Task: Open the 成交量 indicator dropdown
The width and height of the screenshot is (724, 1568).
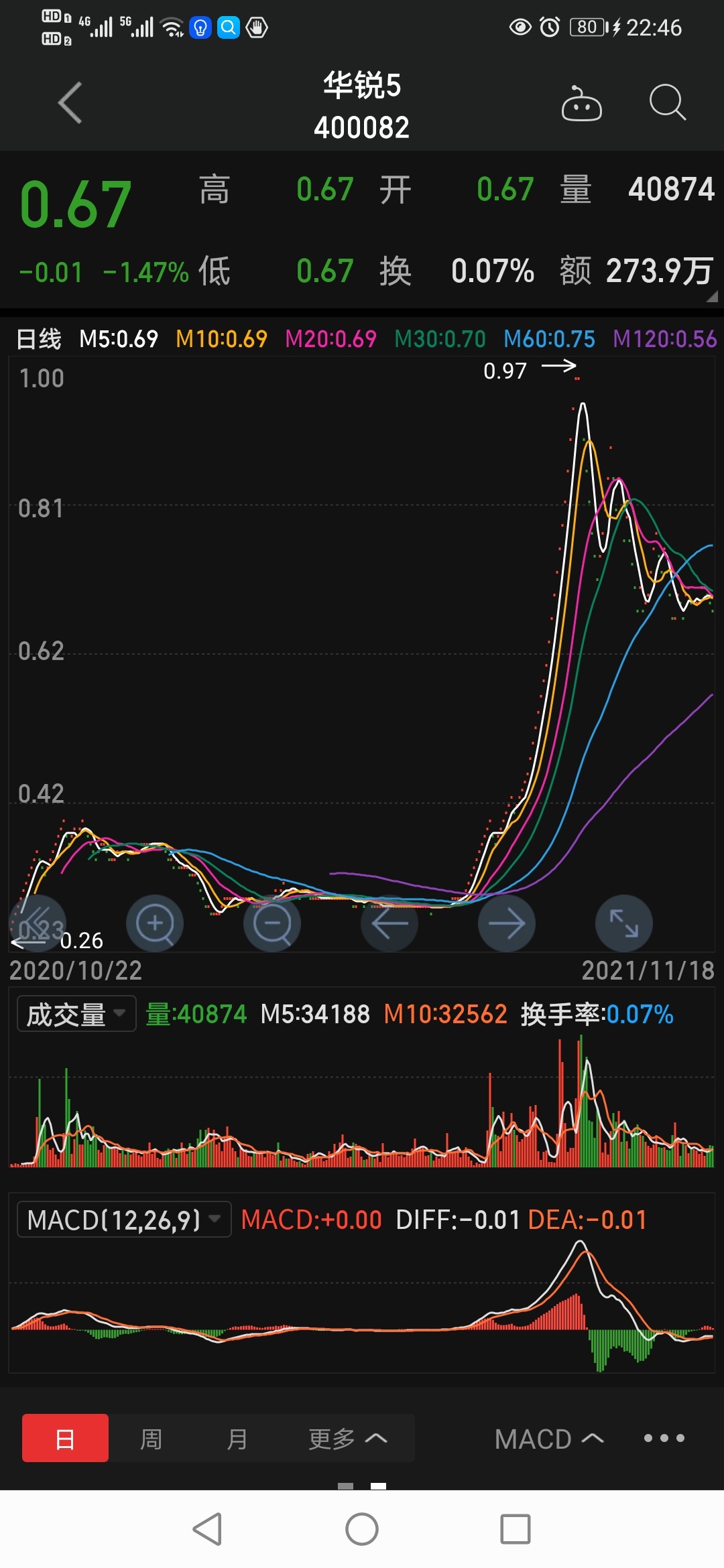Action: pyautogui.click(x=76, y=1013)
